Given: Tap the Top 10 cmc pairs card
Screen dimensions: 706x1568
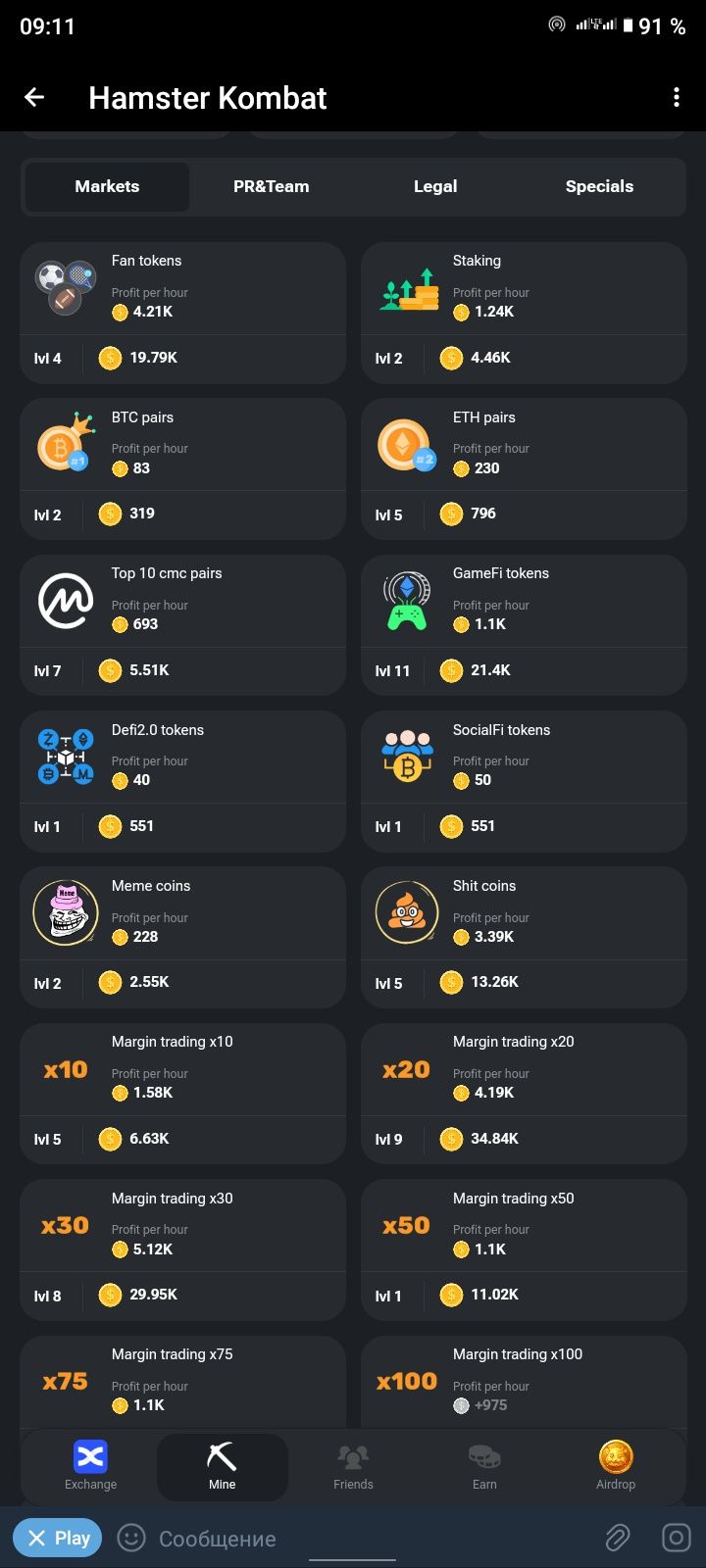Looking at the screenshot, I should [x=182, y=624].
